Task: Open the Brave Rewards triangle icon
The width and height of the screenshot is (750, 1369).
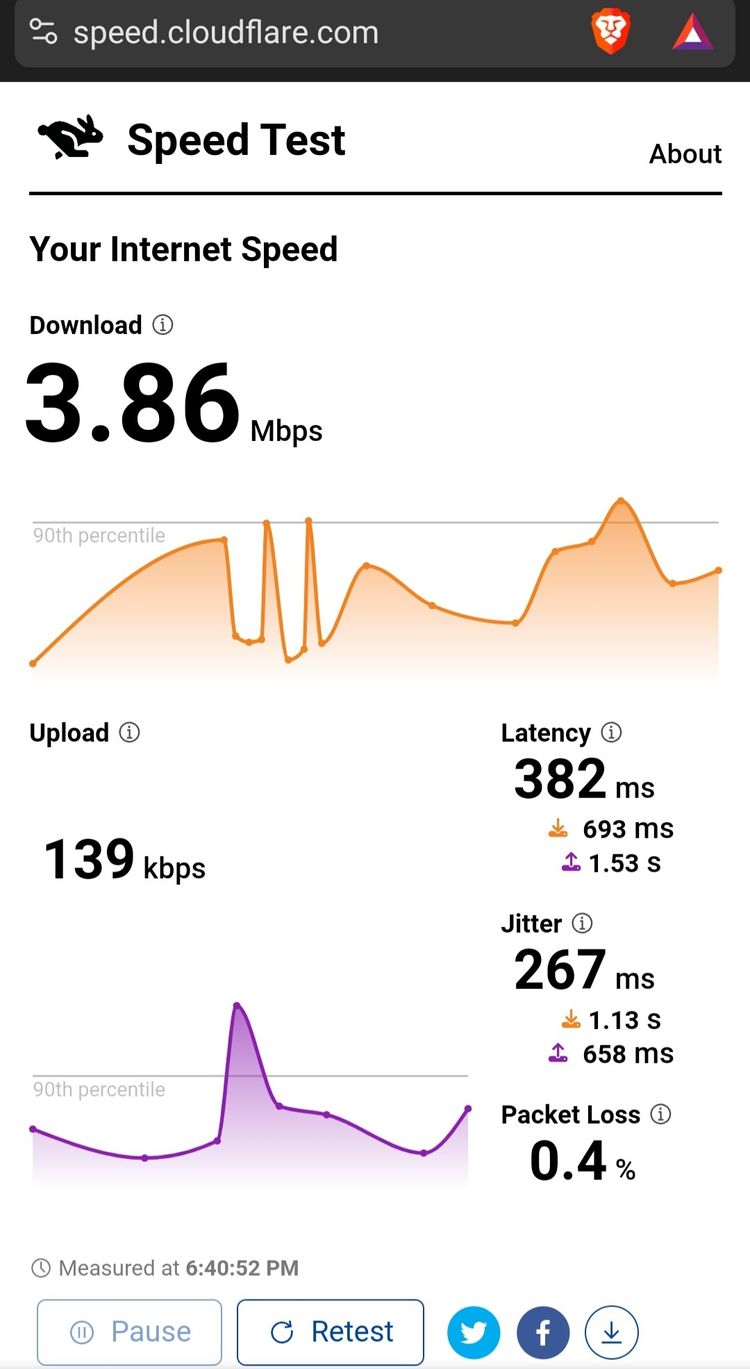Action: click(x=693, y=34)
